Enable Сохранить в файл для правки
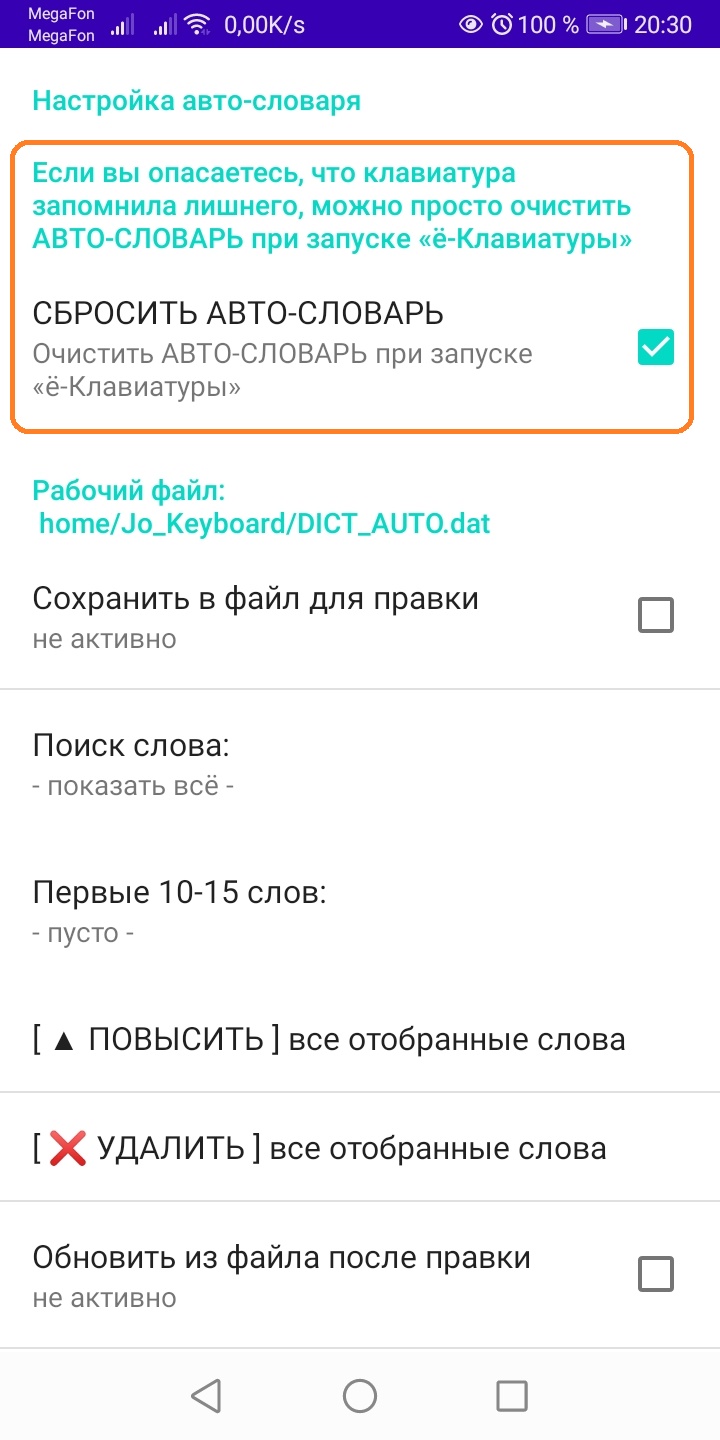 (x=656, y=615)
